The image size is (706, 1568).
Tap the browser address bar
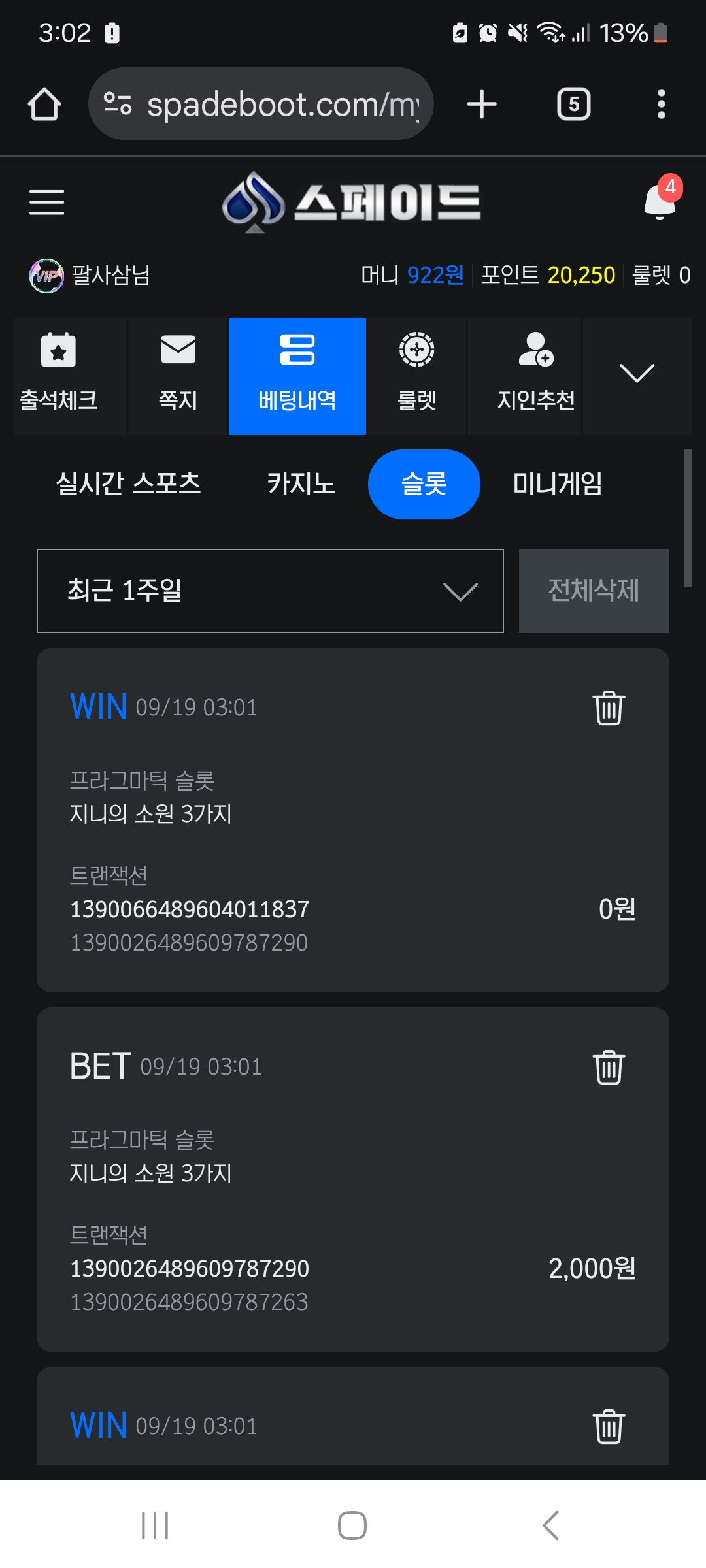pos(261,105)
